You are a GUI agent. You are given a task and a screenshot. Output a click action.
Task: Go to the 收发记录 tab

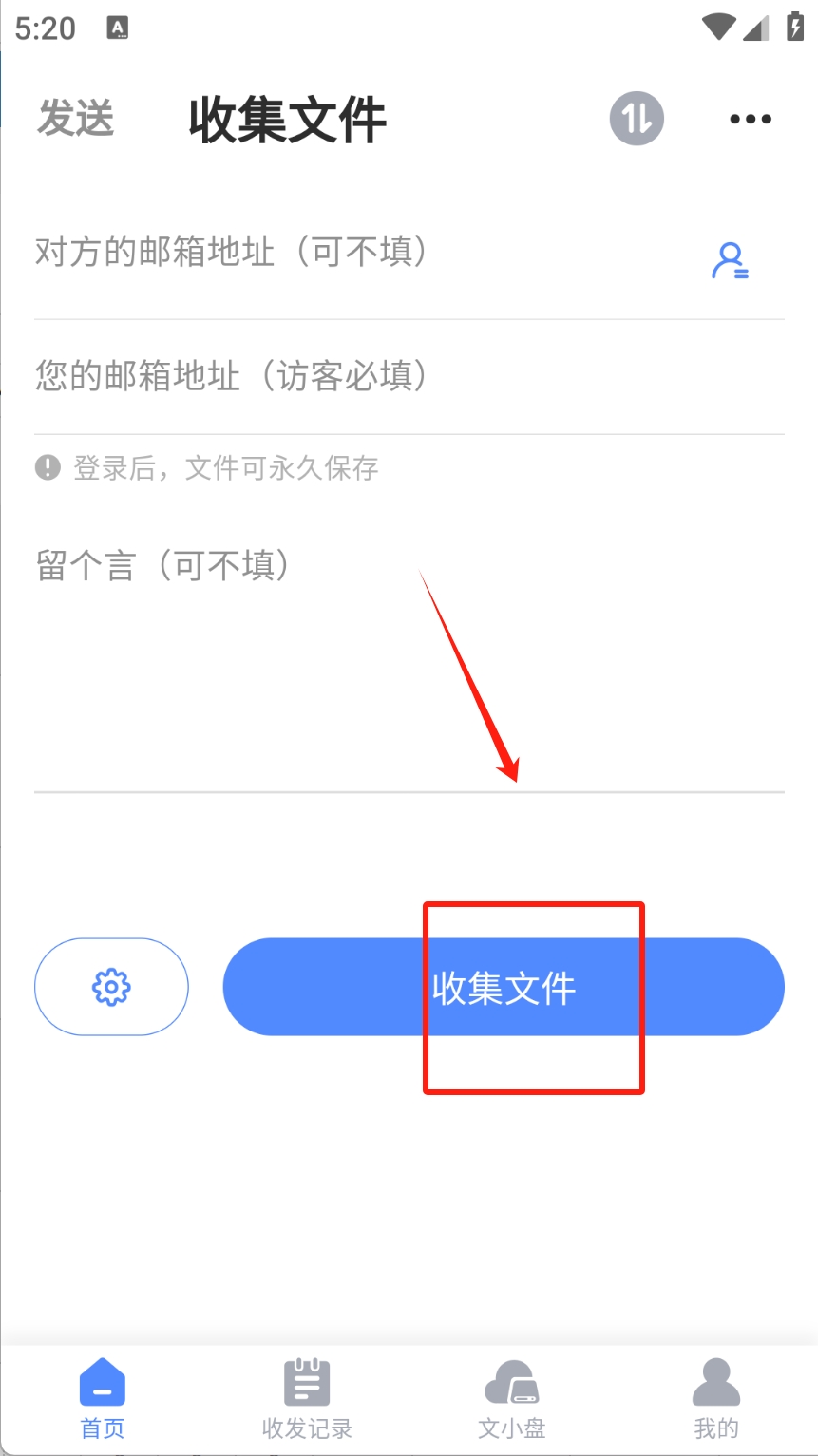(307, 1398)
